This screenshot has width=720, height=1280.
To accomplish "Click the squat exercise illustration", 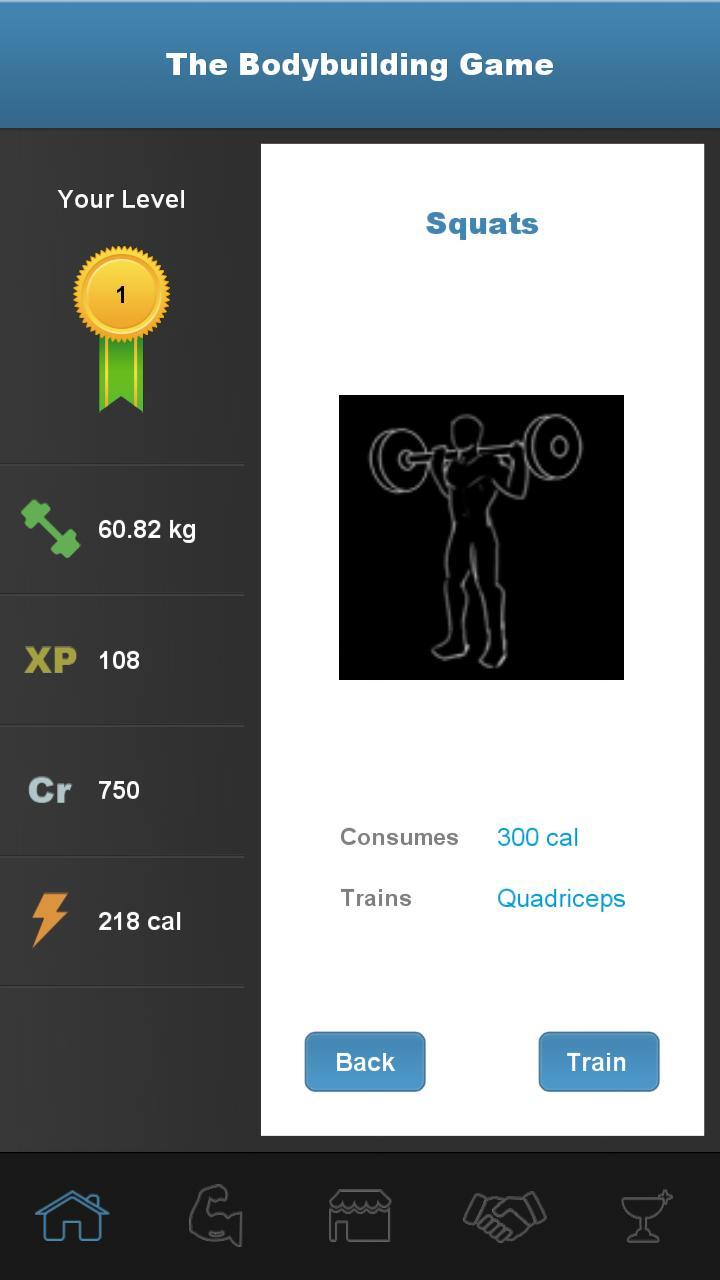I will pos(481,537).
